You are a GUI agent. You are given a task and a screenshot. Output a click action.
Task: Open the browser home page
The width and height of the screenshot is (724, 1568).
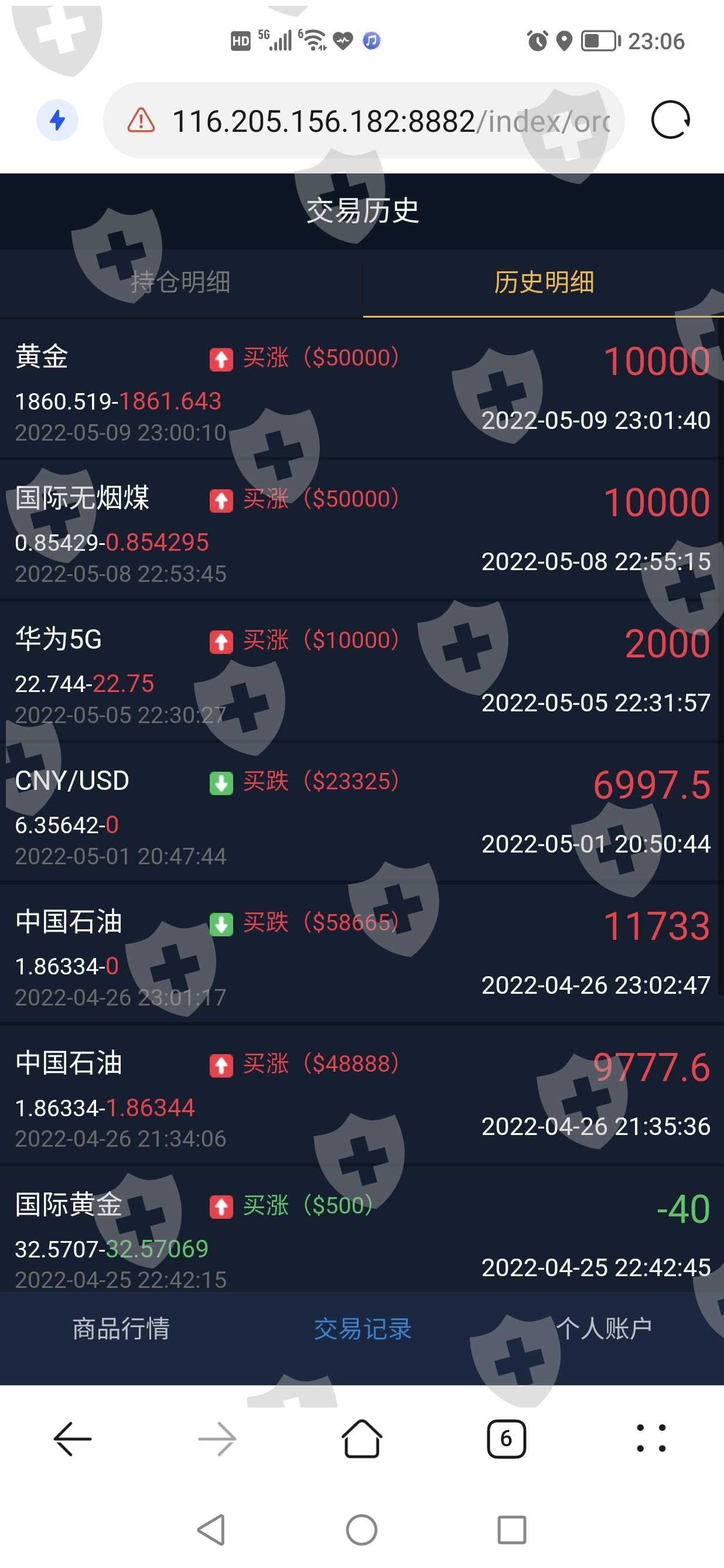[362, 1439]
